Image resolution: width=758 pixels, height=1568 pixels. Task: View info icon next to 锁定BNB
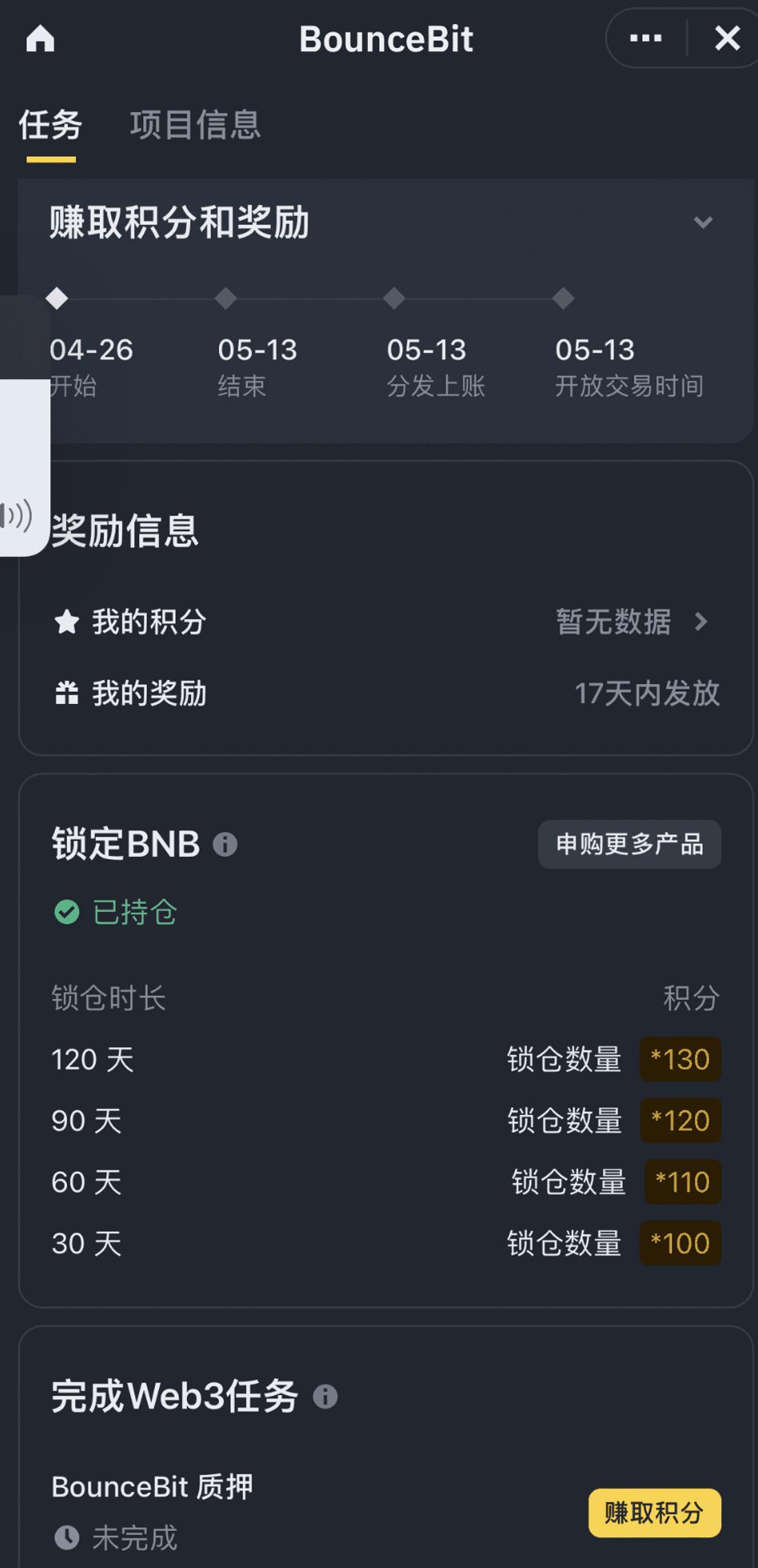(x=225, y=845)
